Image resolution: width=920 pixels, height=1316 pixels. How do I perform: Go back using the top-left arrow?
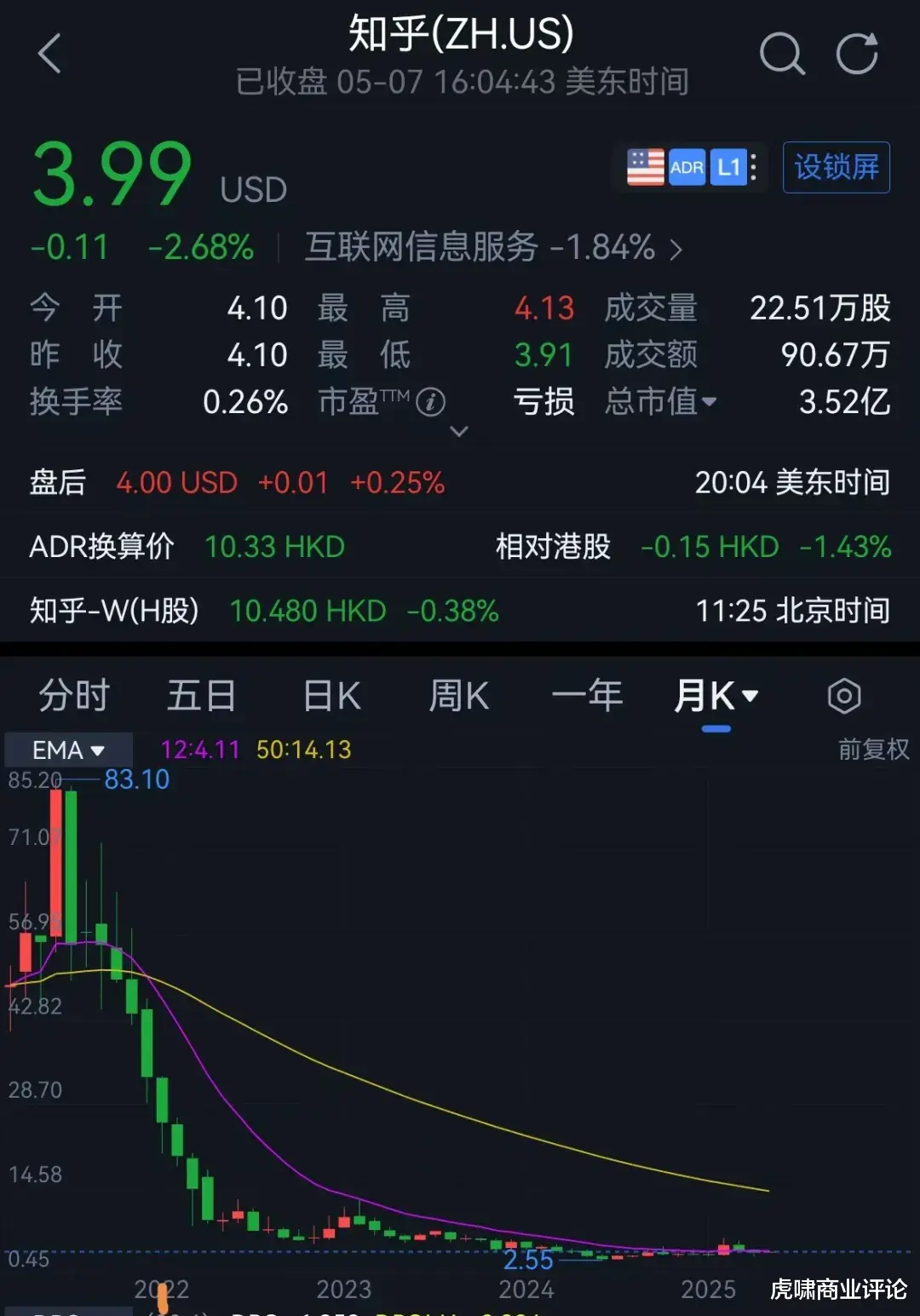coord(50,54)
